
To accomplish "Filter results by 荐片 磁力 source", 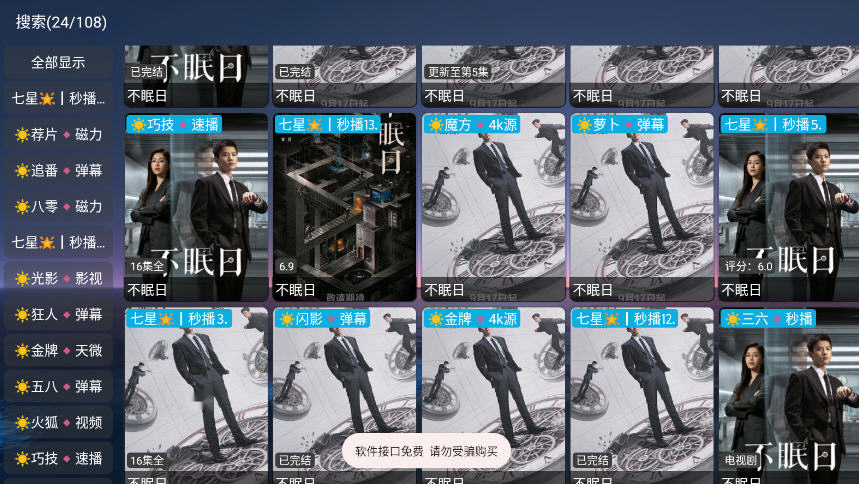I will pos(58,134).
